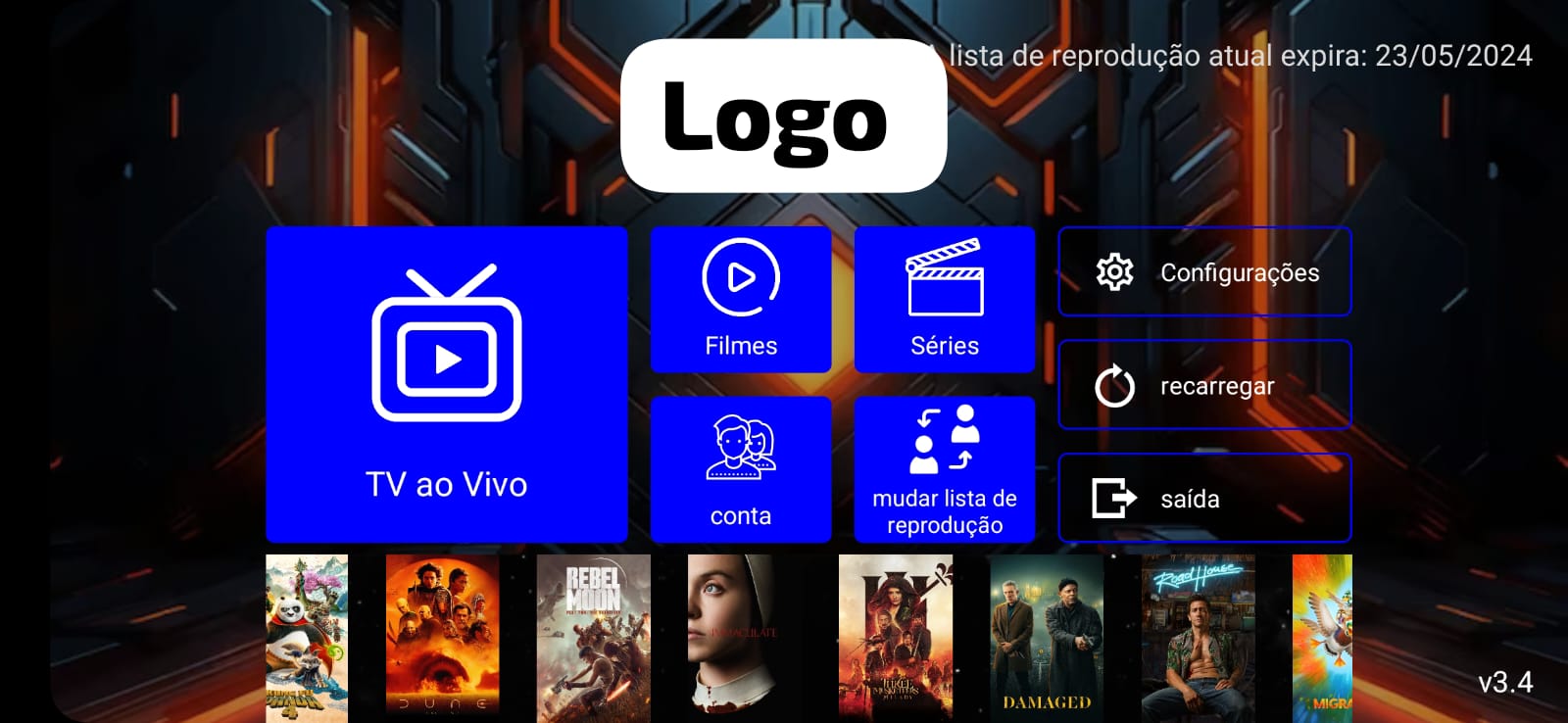Viewport: 1568px width, 723px height.
Task: Select the Rebel Moon poster
Action: 593,638
